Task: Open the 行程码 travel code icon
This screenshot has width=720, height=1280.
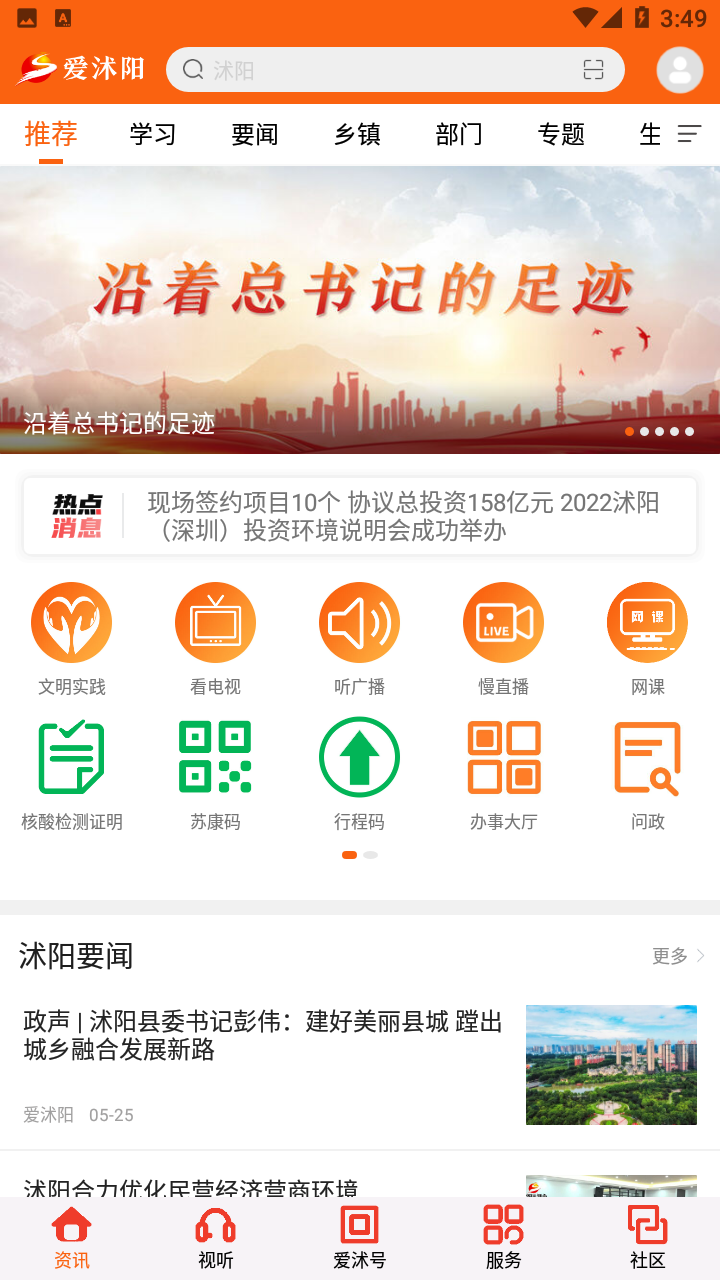Action: 359,757
